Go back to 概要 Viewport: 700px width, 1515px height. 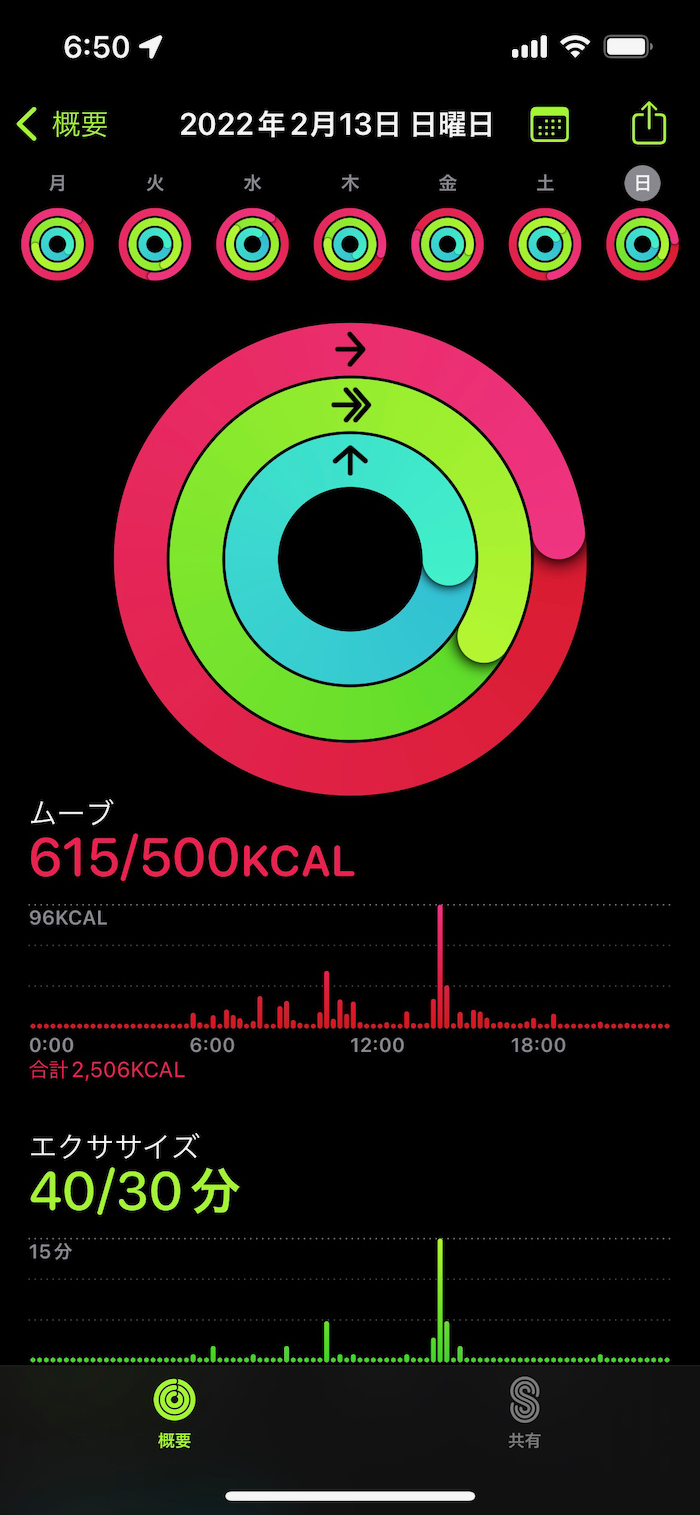pos(63,125)
